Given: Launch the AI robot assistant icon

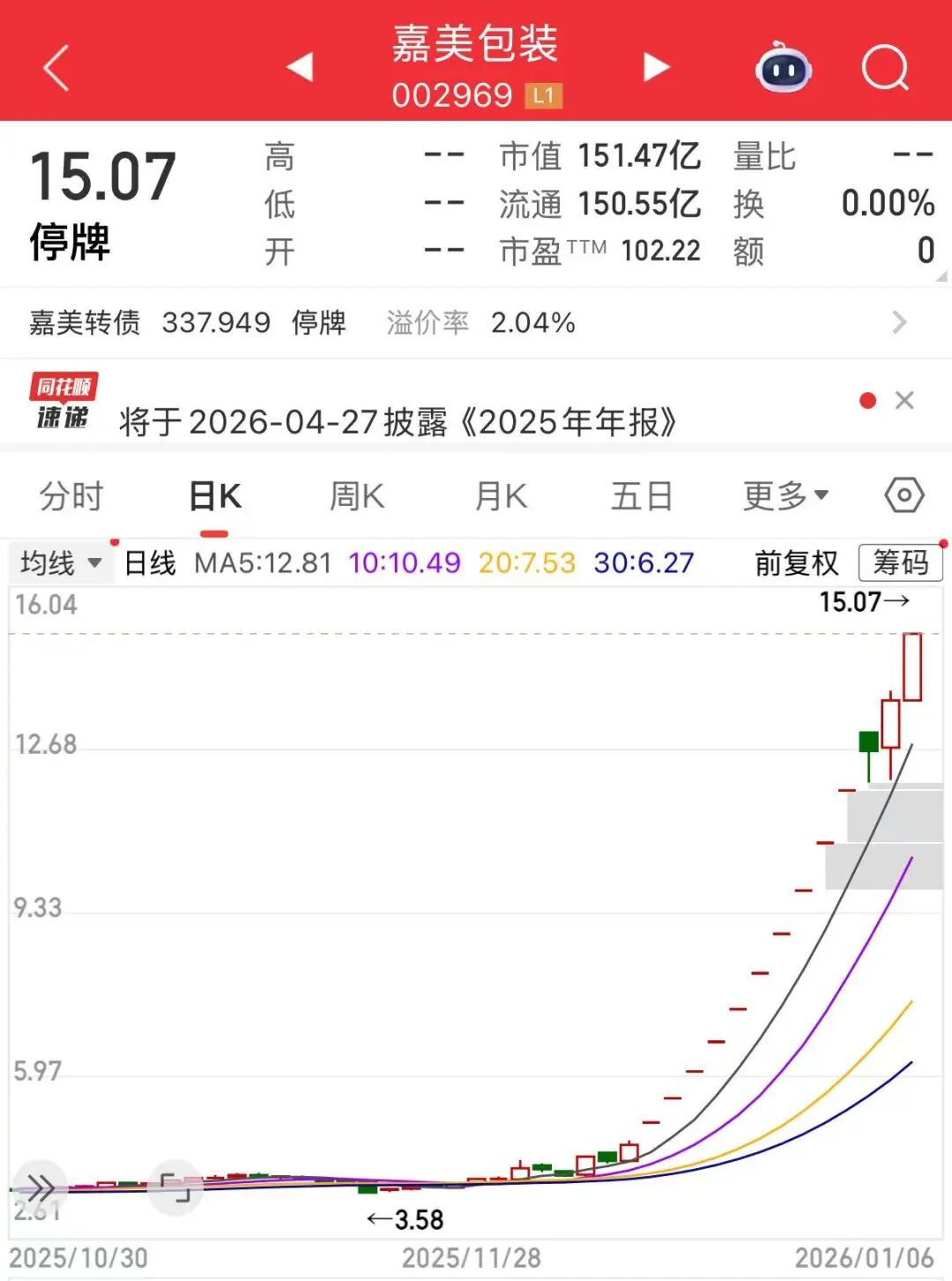Looking at the screenshot, I should click(783, 67).
